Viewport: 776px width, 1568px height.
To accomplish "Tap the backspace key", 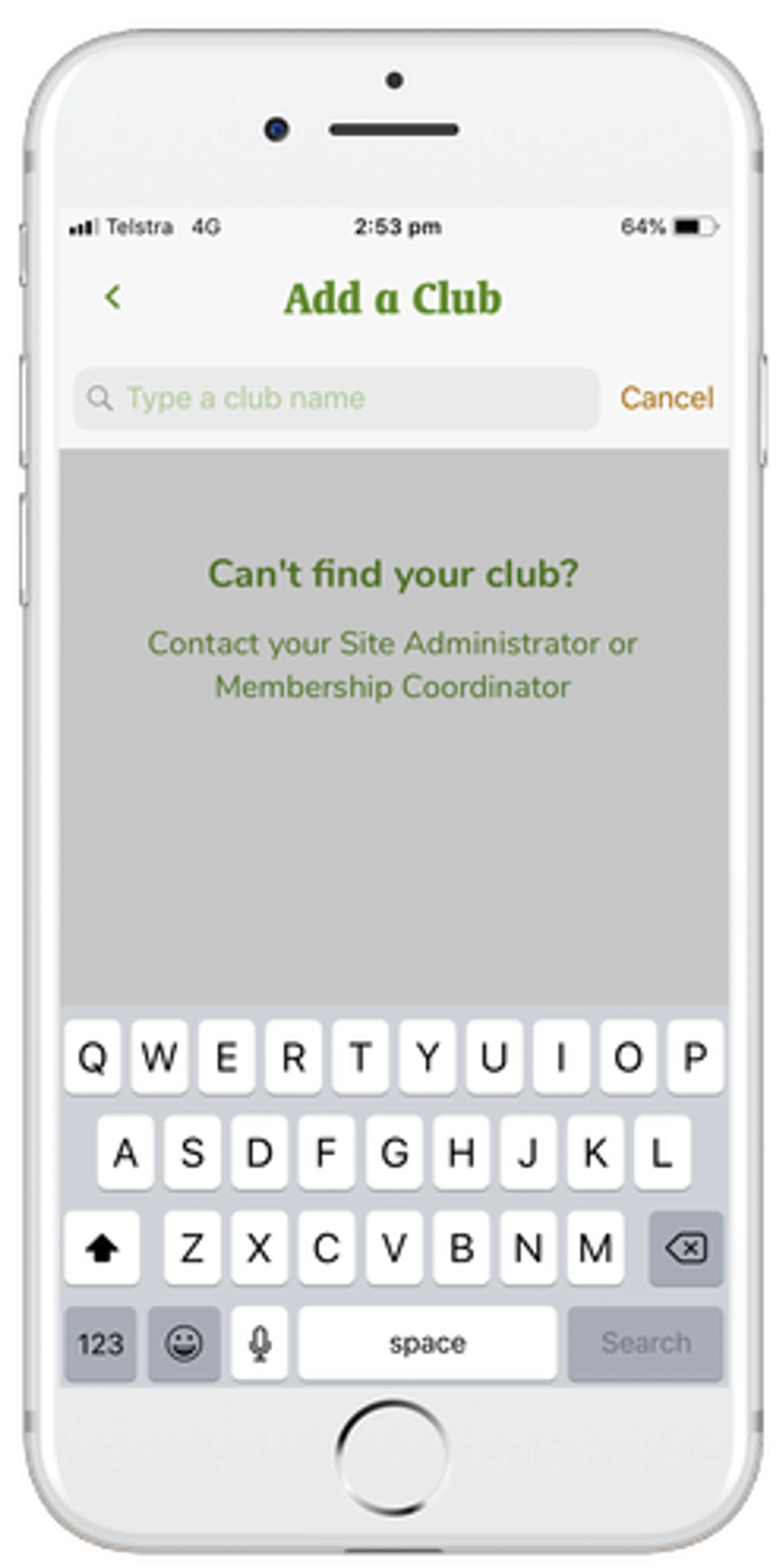I will point(686,1249).
